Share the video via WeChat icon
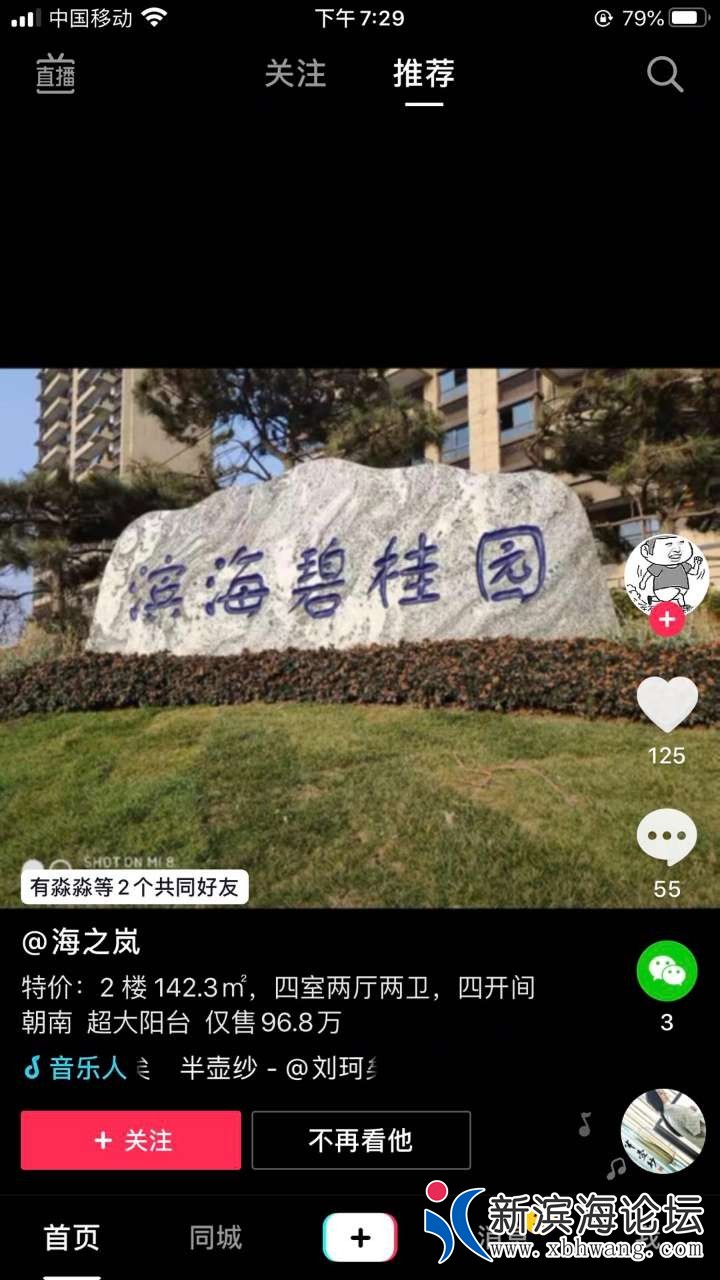 [x=667, y=971]
